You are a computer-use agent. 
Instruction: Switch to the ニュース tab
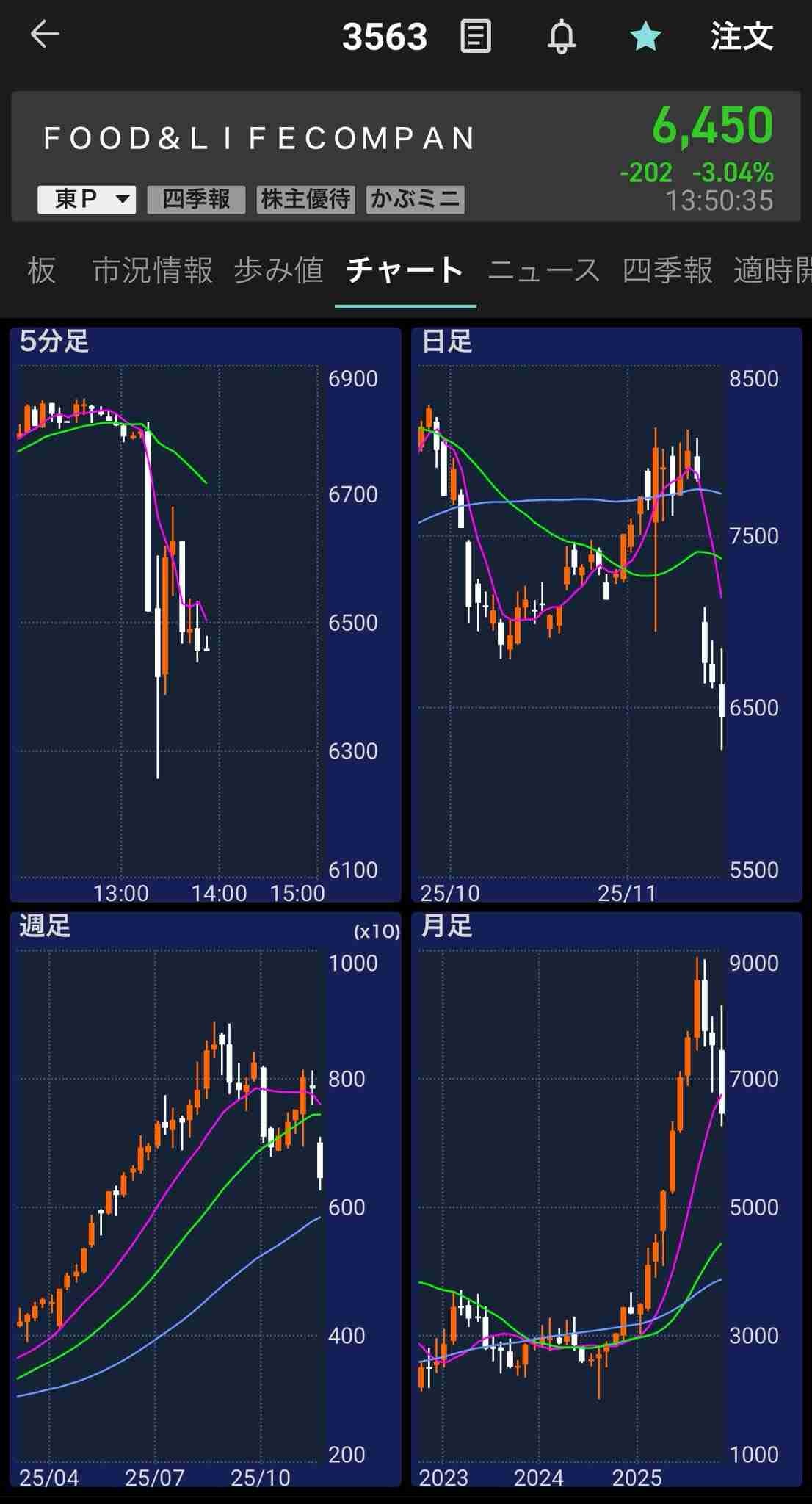(x=544, y=270)
